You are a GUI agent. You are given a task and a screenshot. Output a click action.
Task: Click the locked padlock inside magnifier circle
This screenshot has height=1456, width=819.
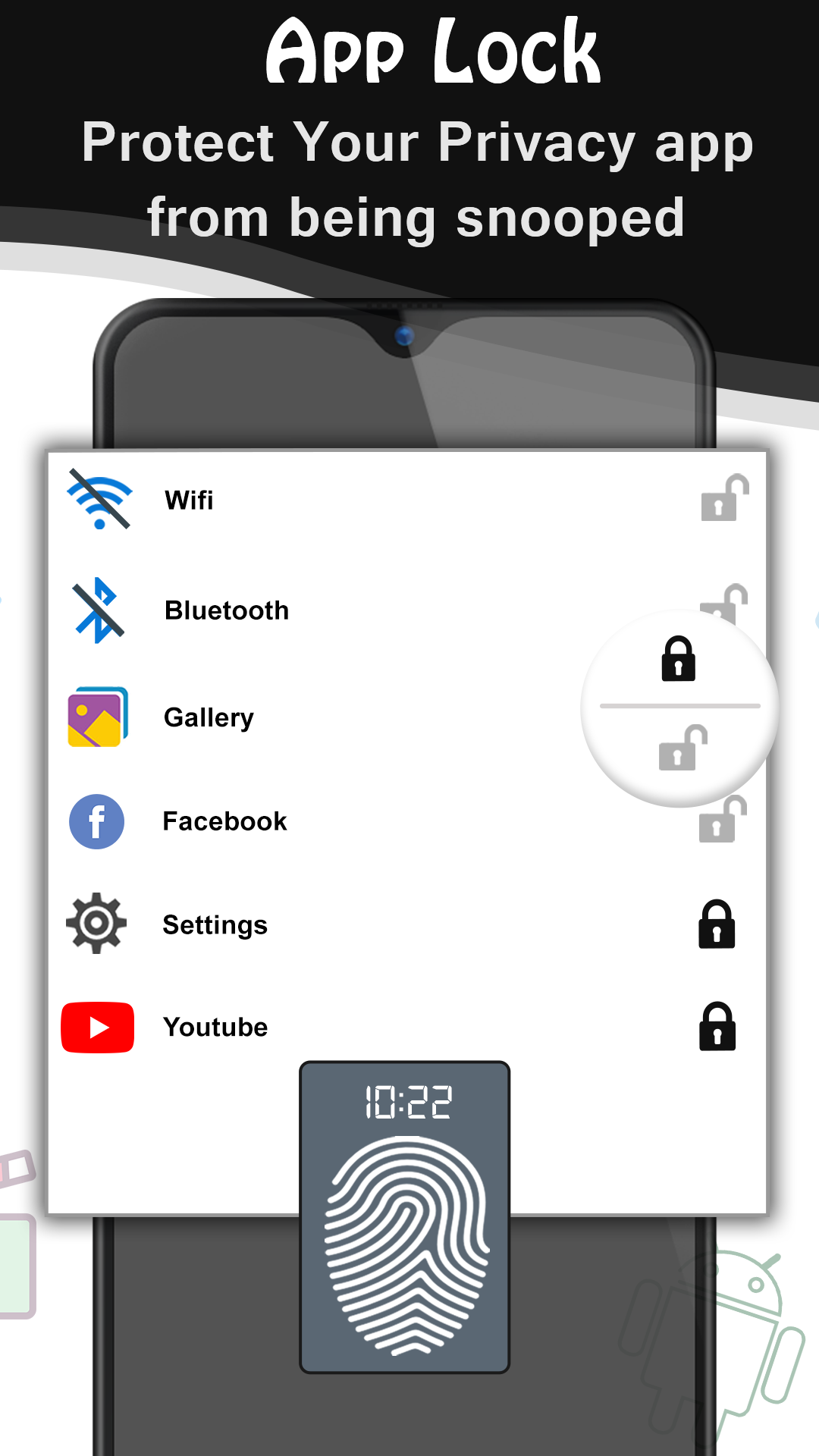(x=679, y=660)
